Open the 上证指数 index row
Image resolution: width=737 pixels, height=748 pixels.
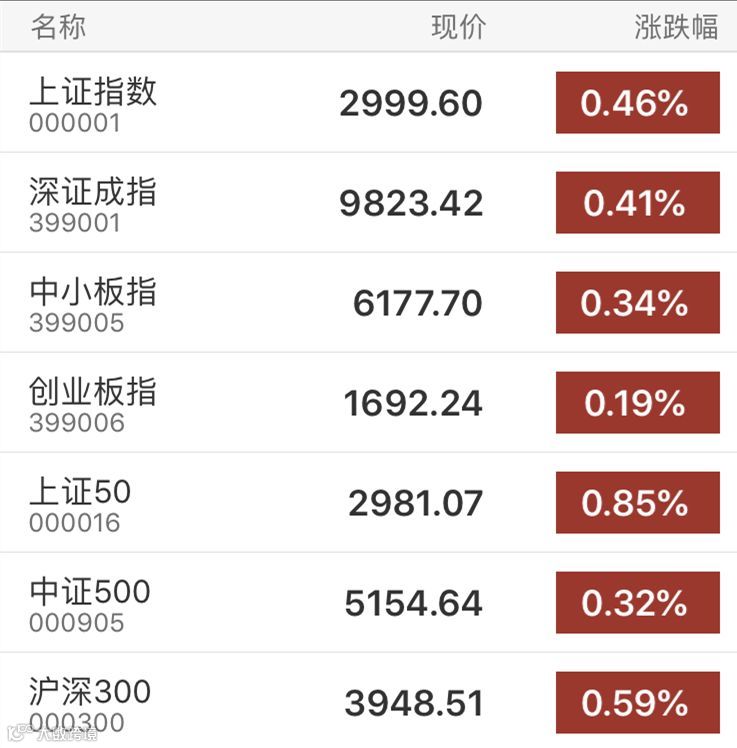[x=93, y=103]
